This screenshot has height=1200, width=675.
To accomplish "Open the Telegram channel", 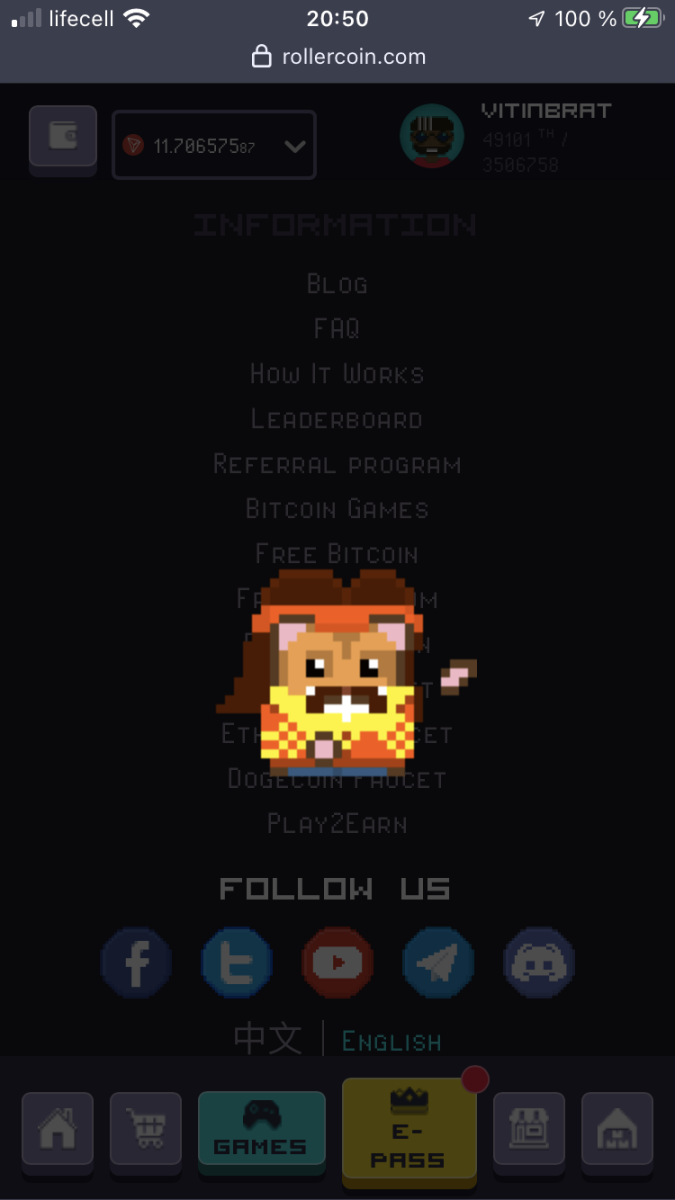I will coord(438,963).
